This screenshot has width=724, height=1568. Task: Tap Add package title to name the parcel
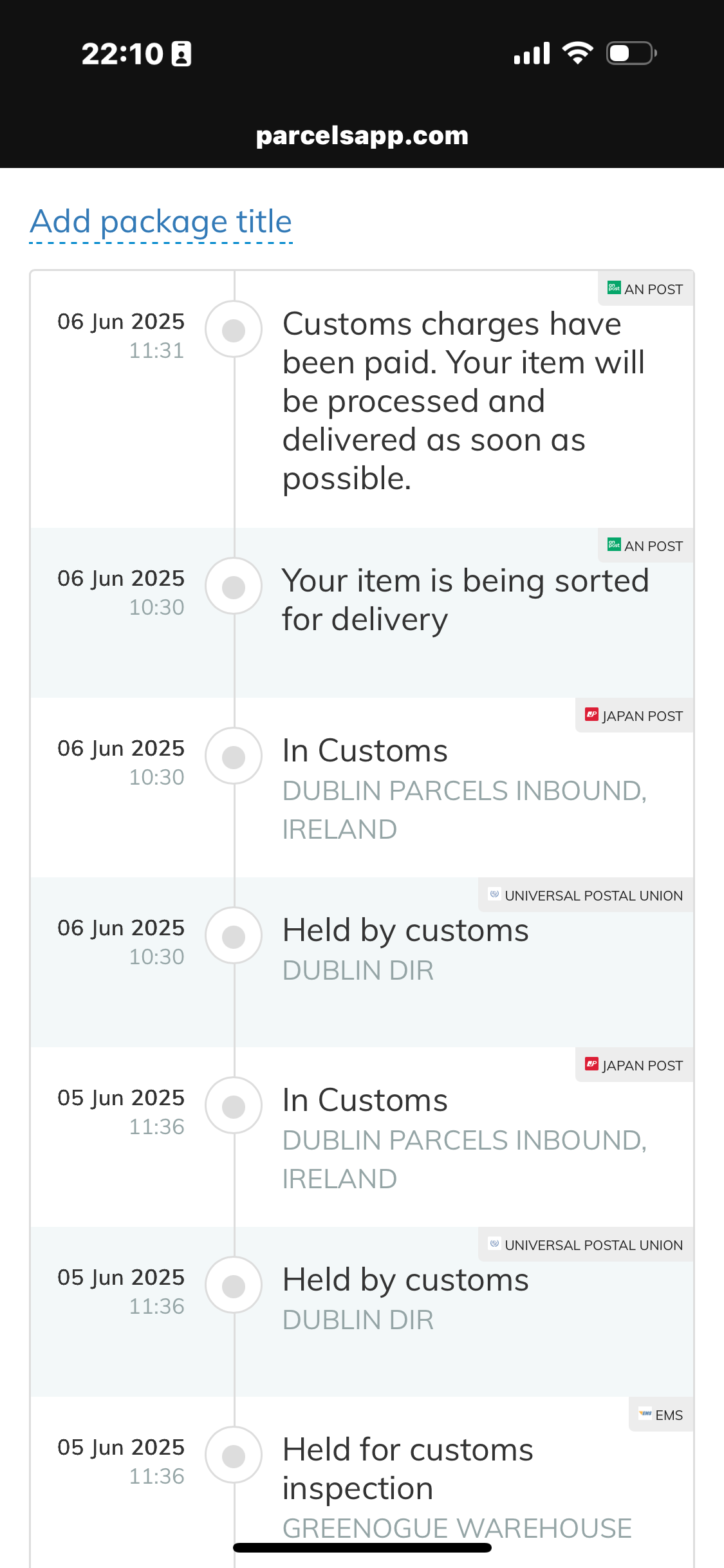click(x=161, y=222)
